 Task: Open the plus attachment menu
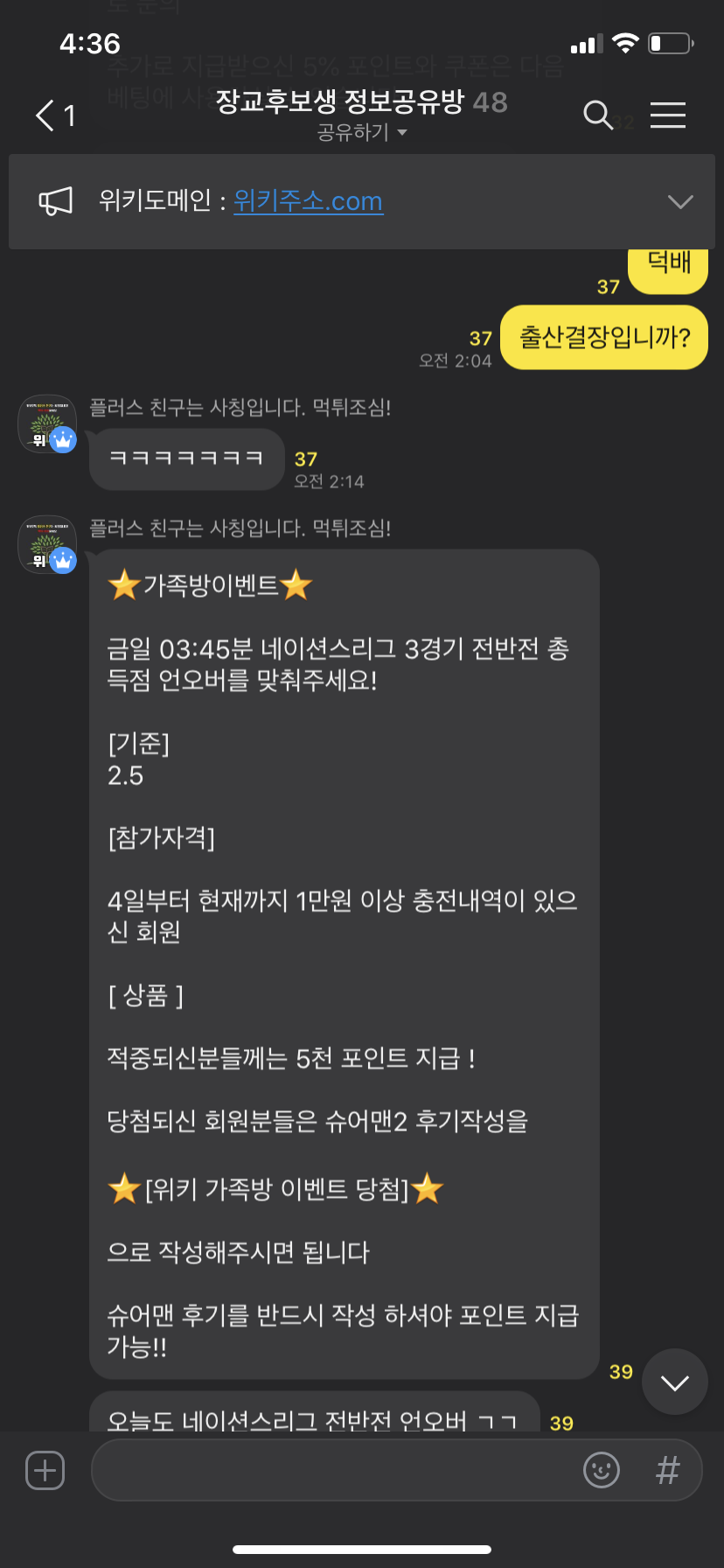point(45,1470)
